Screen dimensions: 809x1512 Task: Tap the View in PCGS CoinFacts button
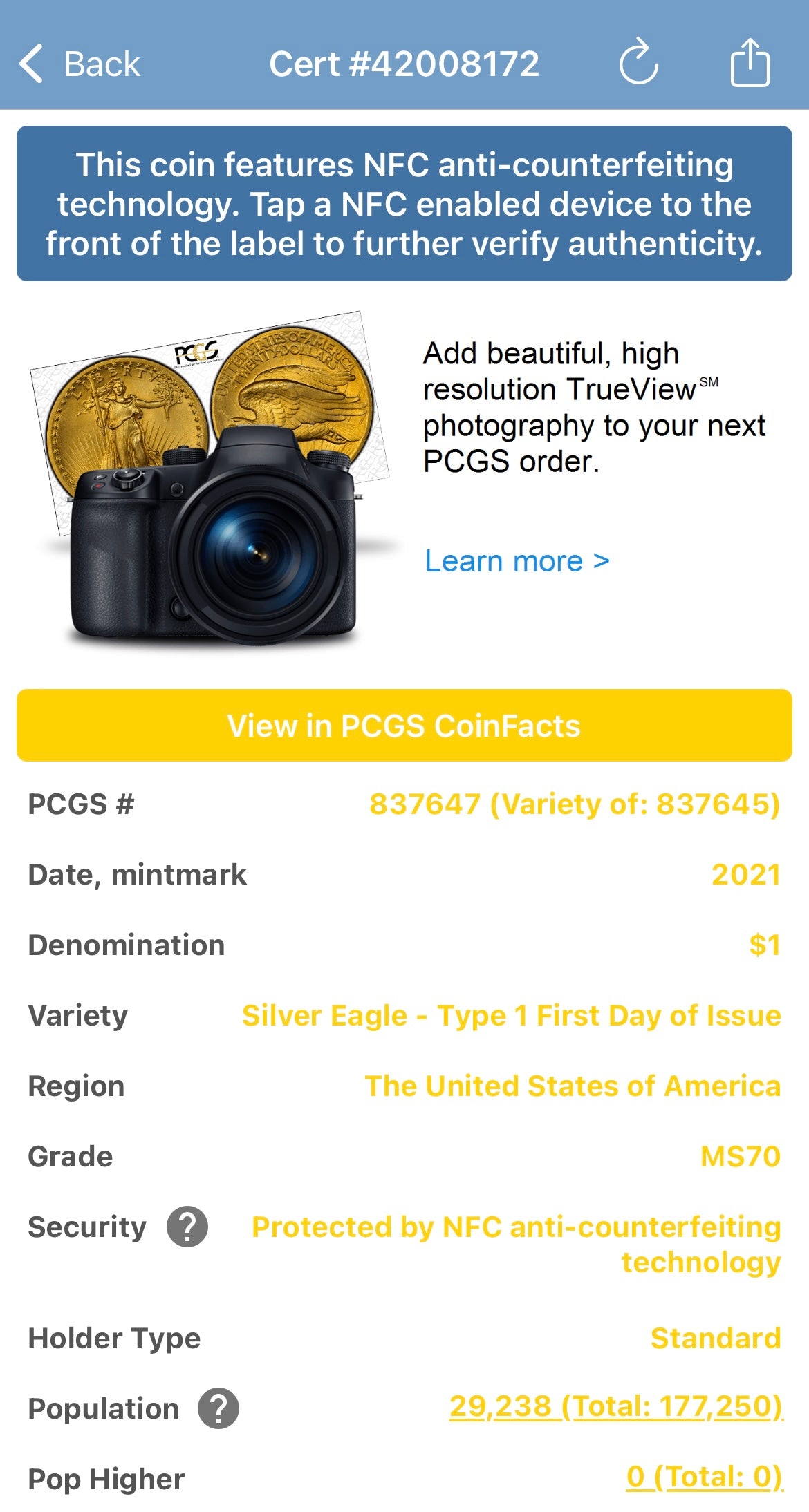404,725
